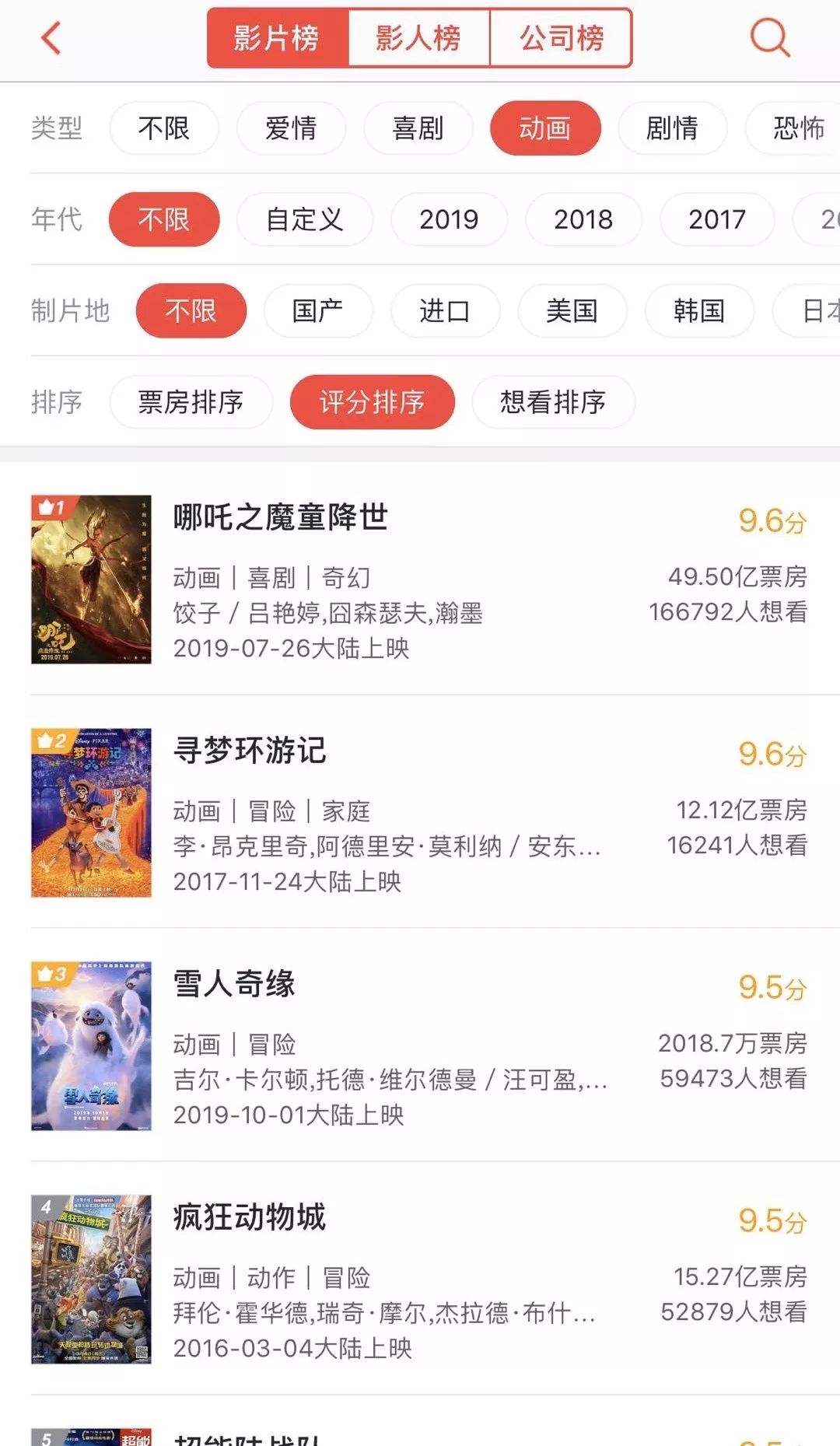
Task: Switch to the 公司榜 tab
Action: tap(561, 38)
